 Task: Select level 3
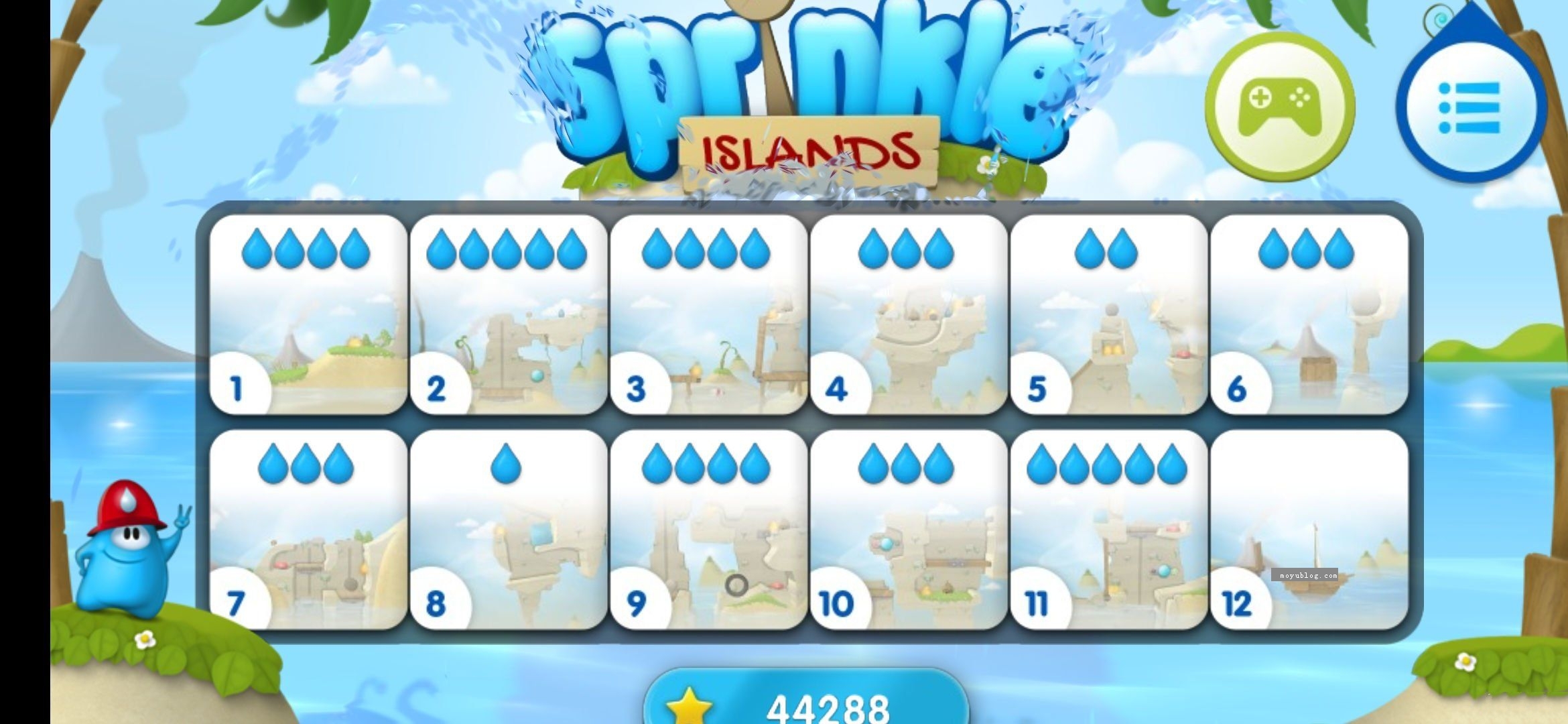click(708, 314)
